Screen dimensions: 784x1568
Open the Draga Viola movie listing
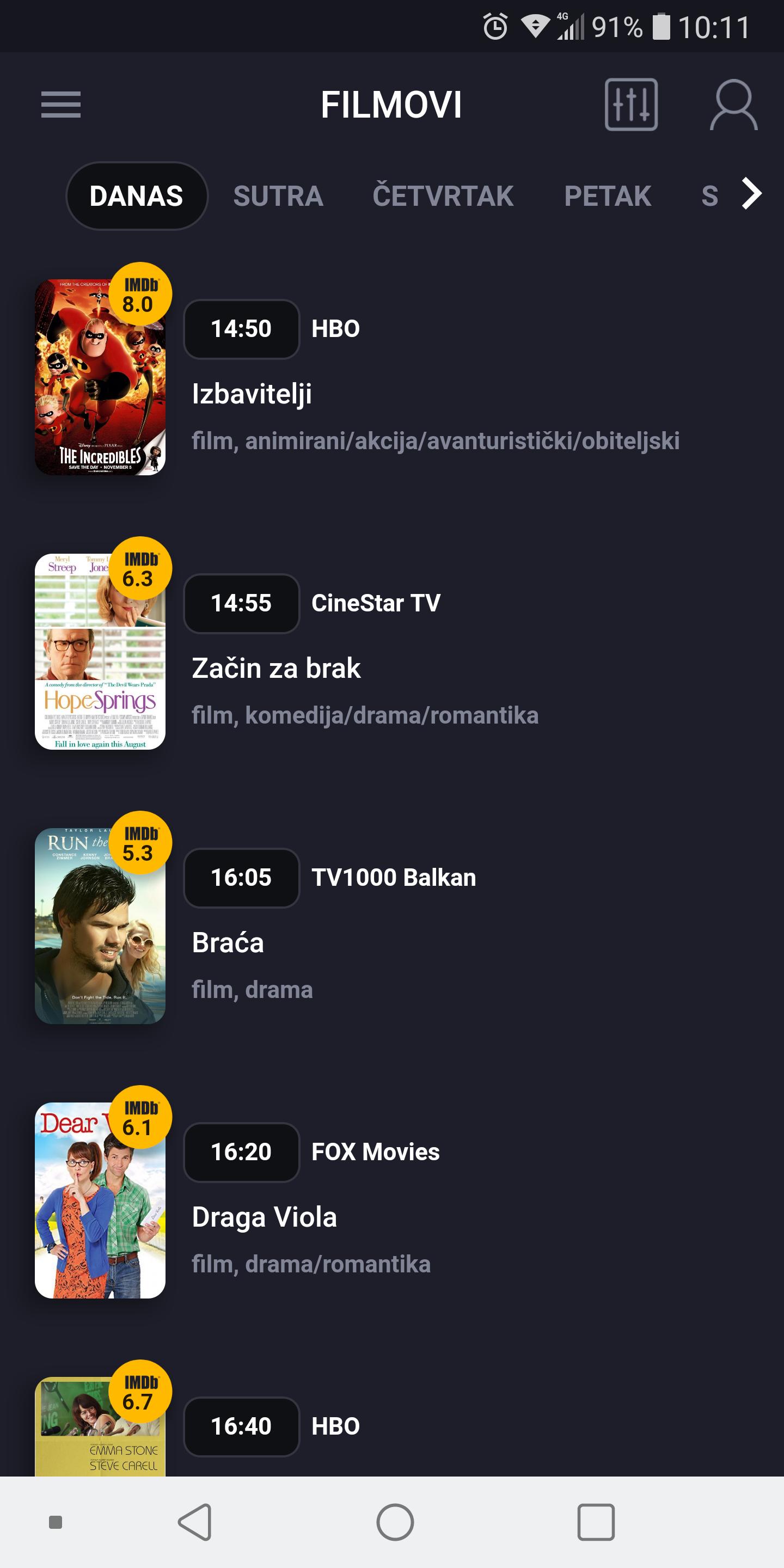click(264, 1217)
